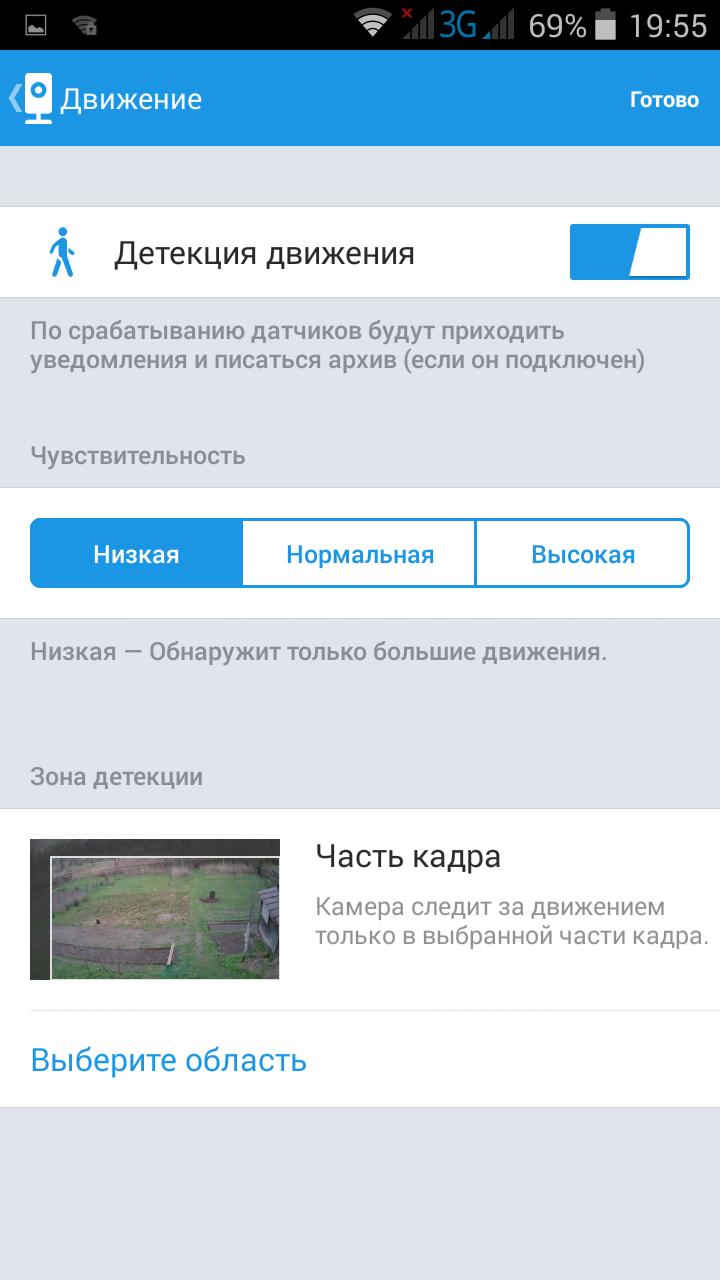Go back using the camera icon arrow
Image resolution: width=720 pixels, height=1280 pixels.
click(30, 98)
